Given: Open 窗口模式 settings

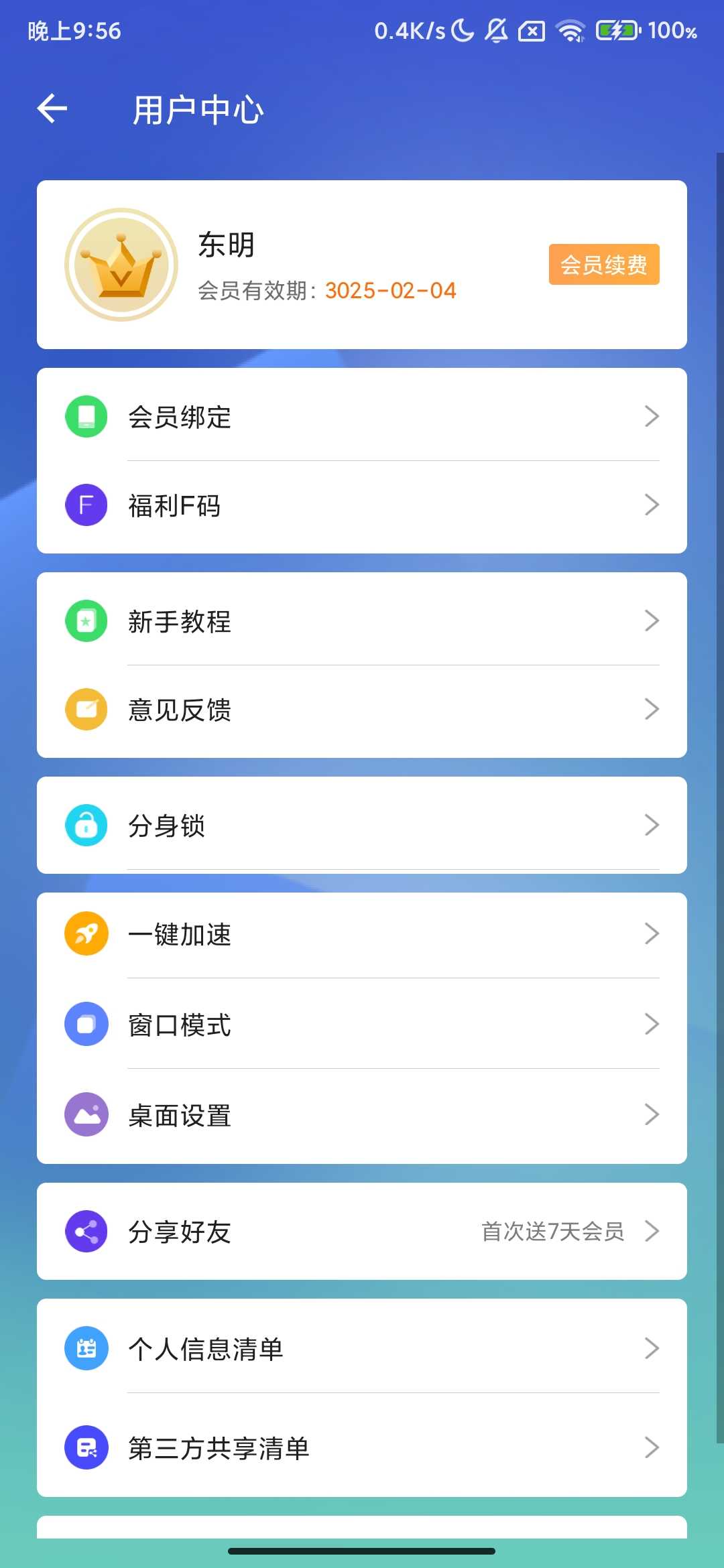Looking at the screenshot, I should click(362, 1025).
